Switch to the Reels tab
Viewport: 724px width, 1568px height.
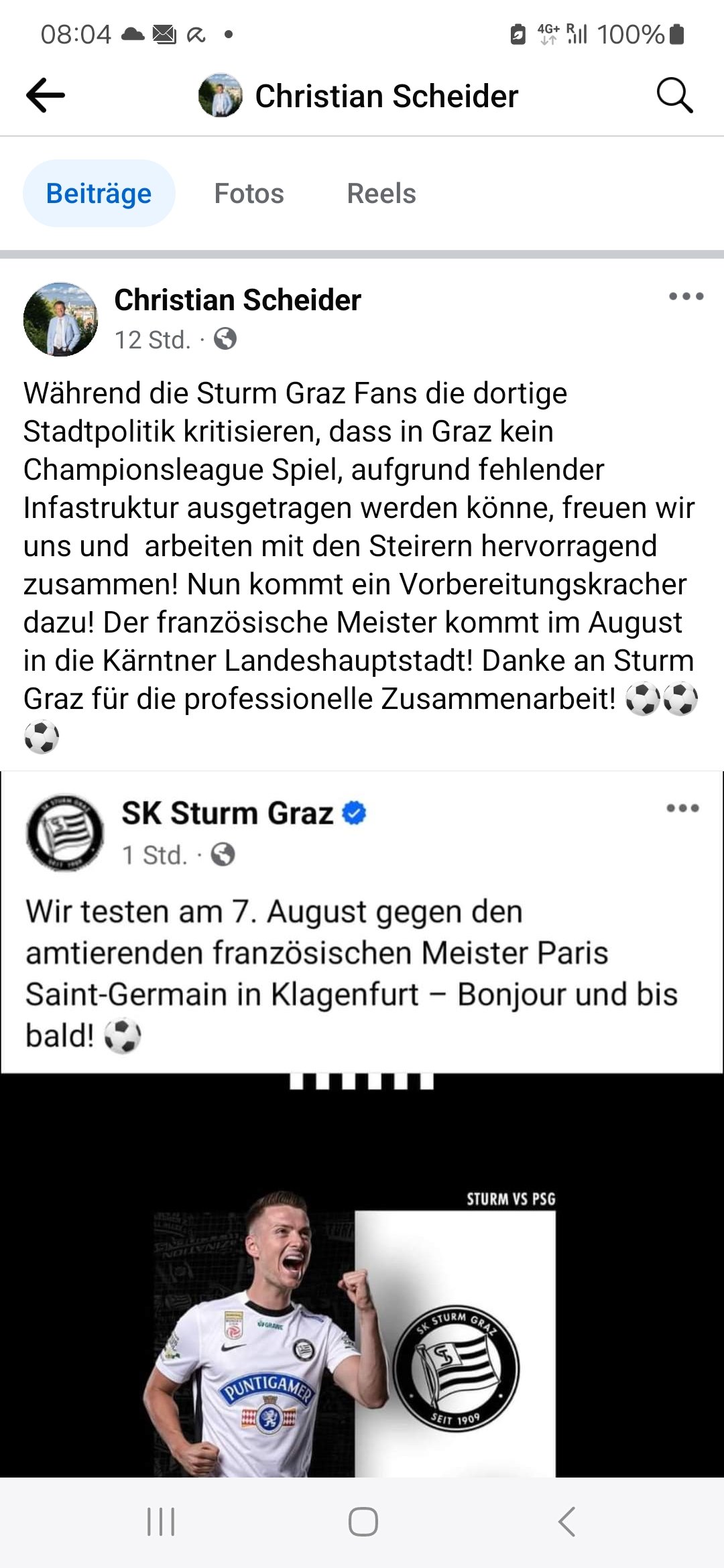[x=381, y=193]
